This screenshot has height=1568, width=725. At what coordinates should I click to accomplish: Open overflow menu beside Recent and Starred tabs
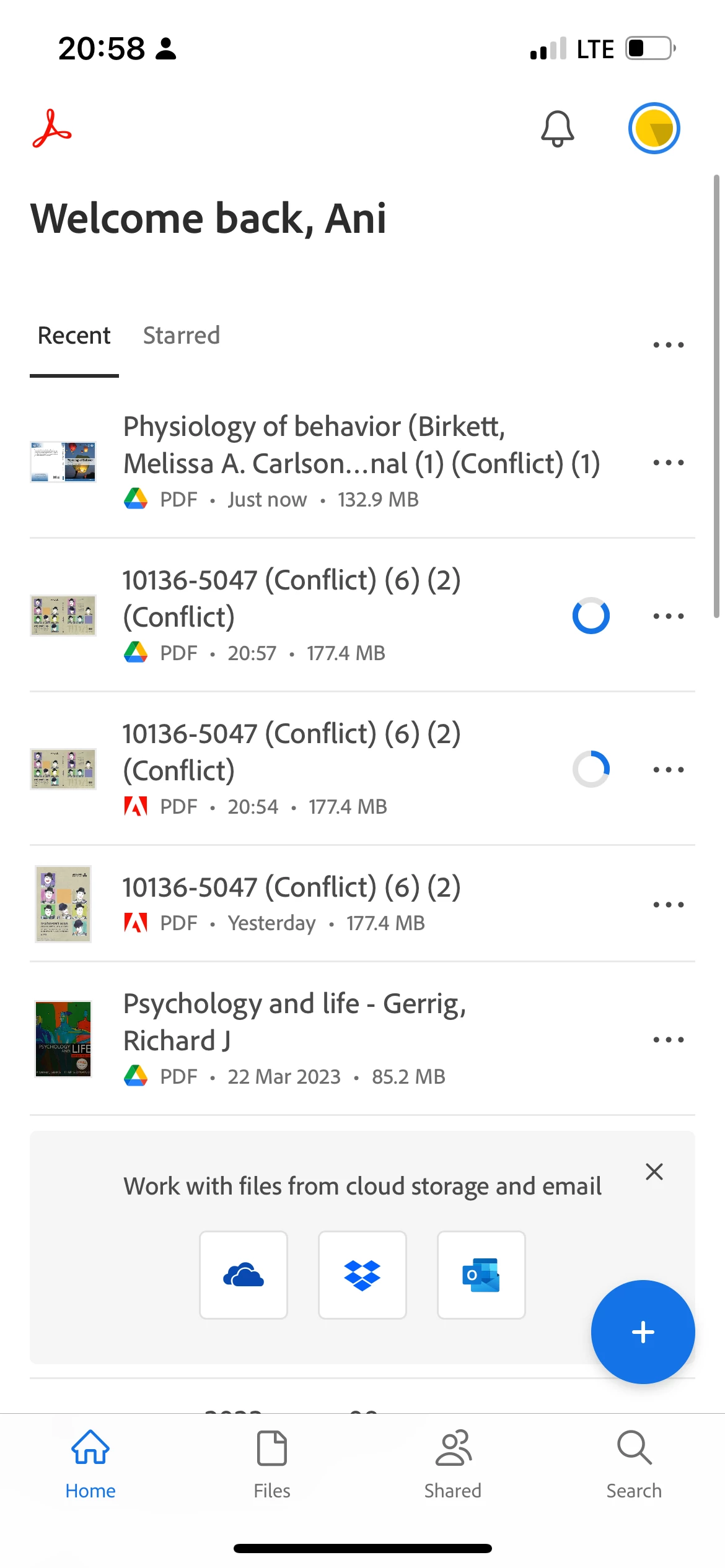[668, 345]
